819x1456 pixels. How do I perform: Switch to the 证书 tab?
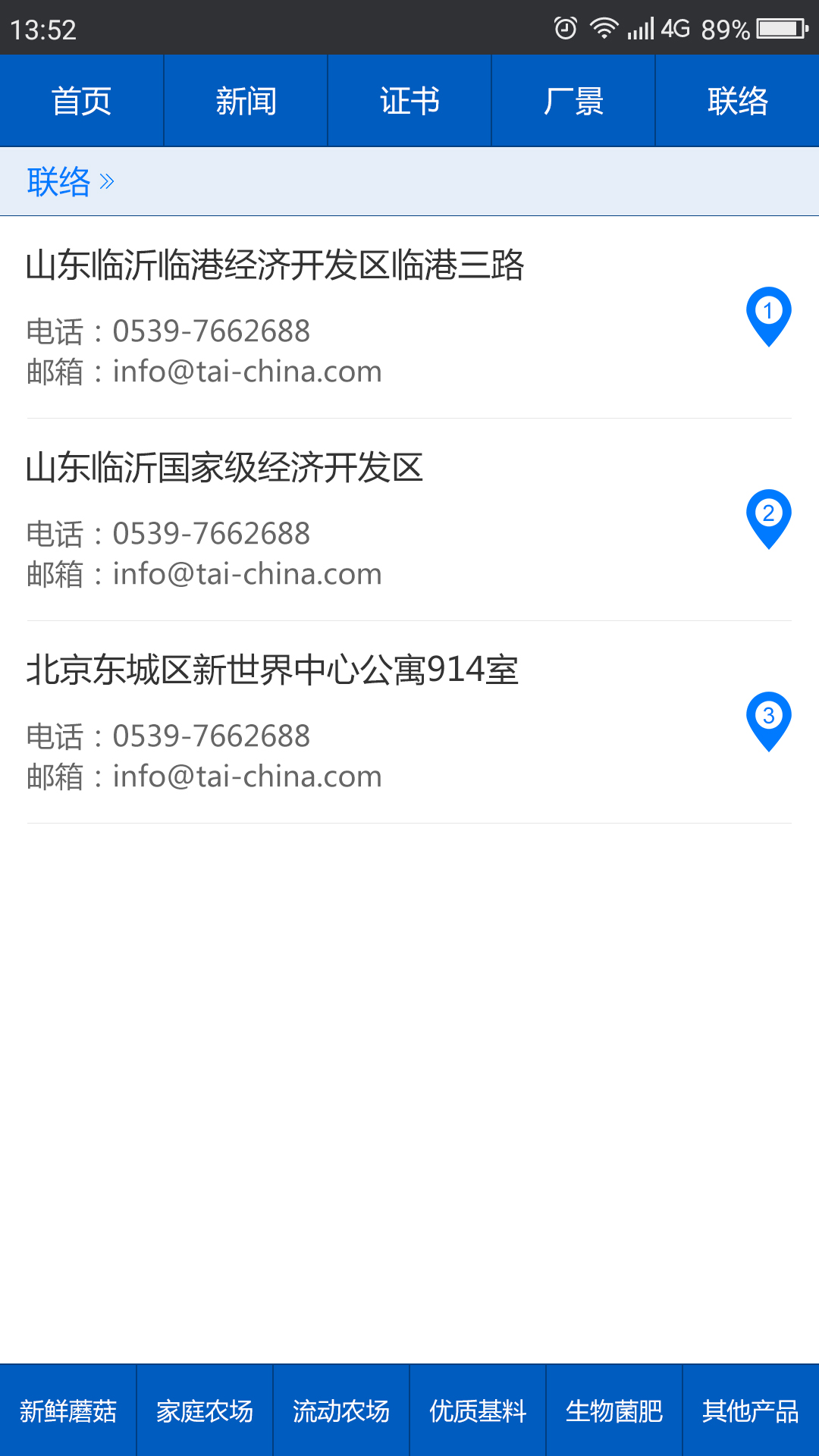[409, 101]
